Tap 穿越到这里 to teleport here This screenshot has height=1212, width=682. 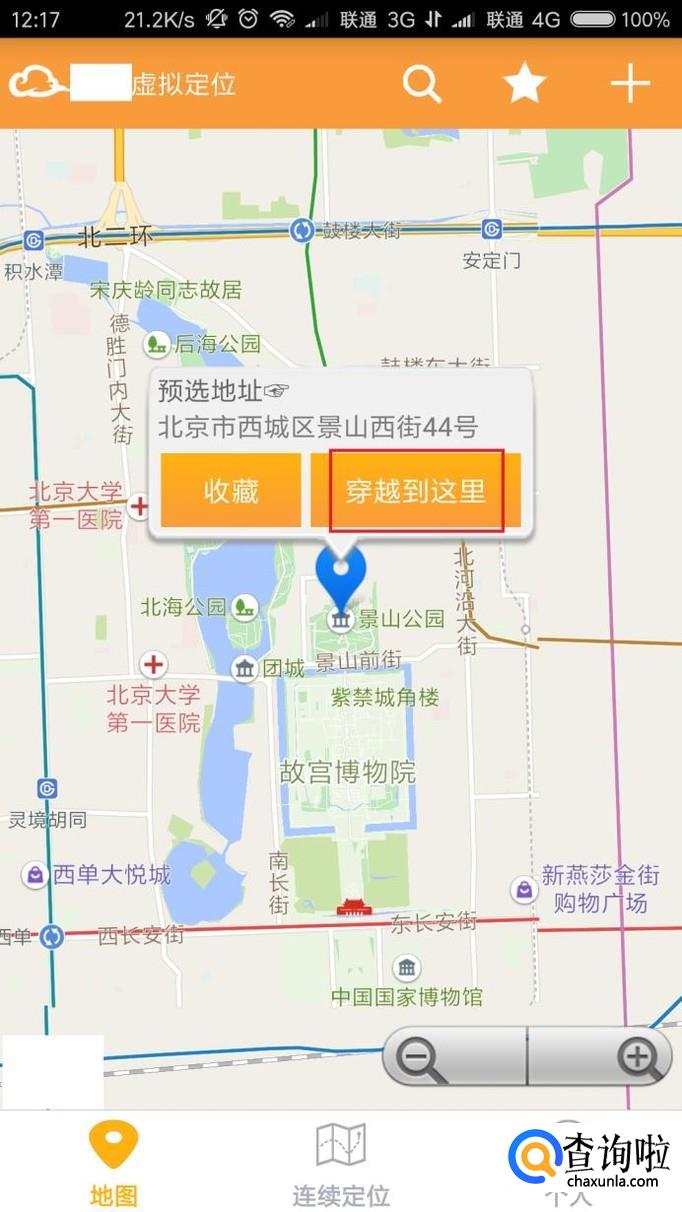click(416, 490)
